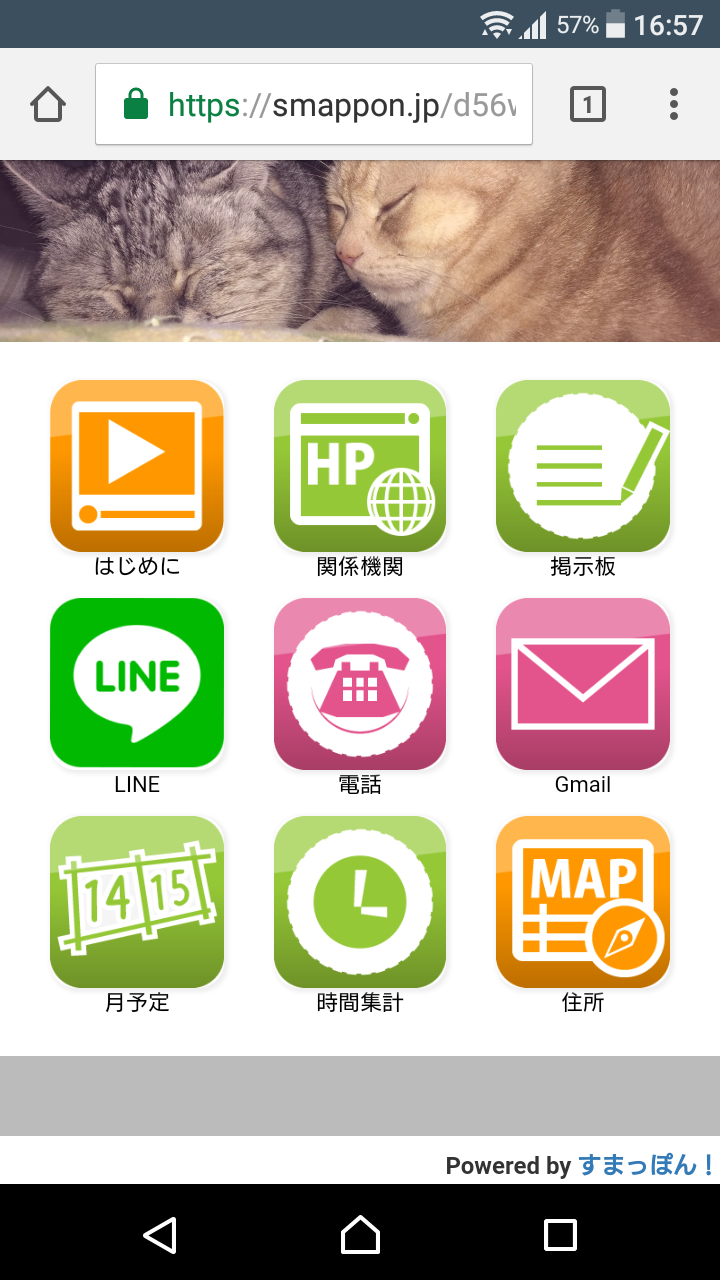The height and width of the screenshot is (1280, 720).
Task: Tap the smappon.jp address bar
Action: [x=314, y=104]
